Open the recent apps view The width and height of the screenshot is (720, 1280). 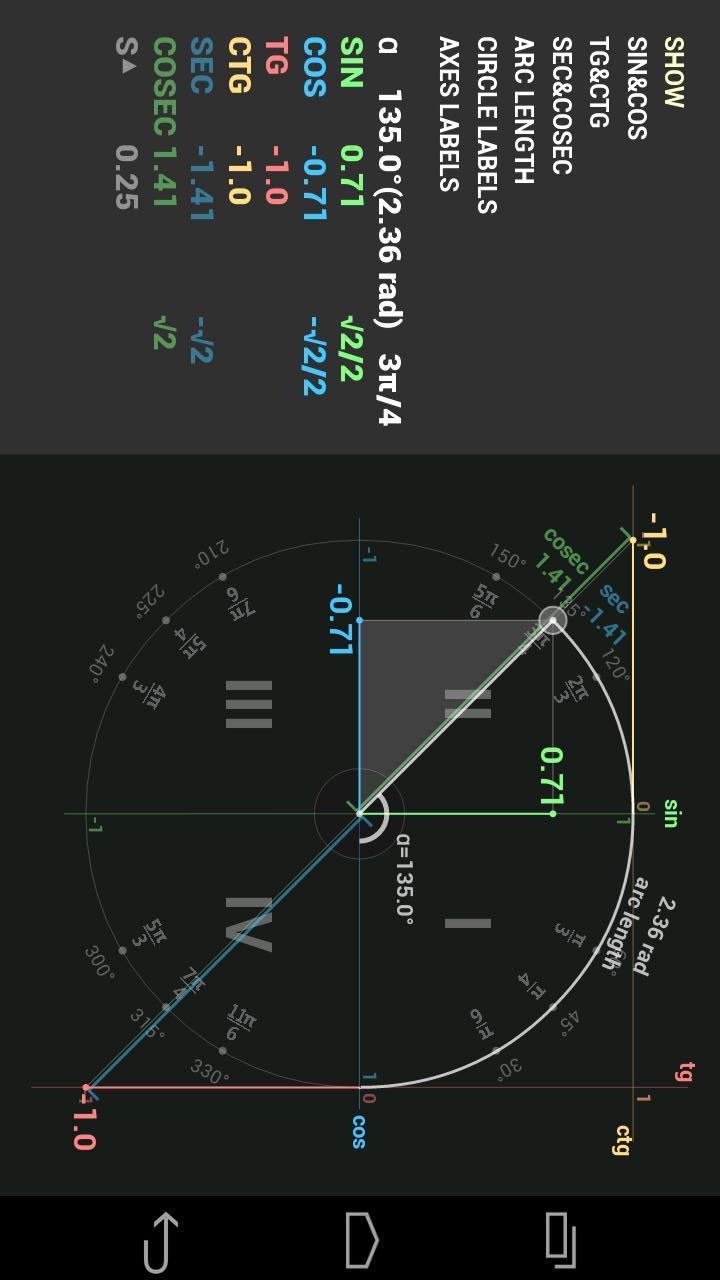pos(561,1240)
